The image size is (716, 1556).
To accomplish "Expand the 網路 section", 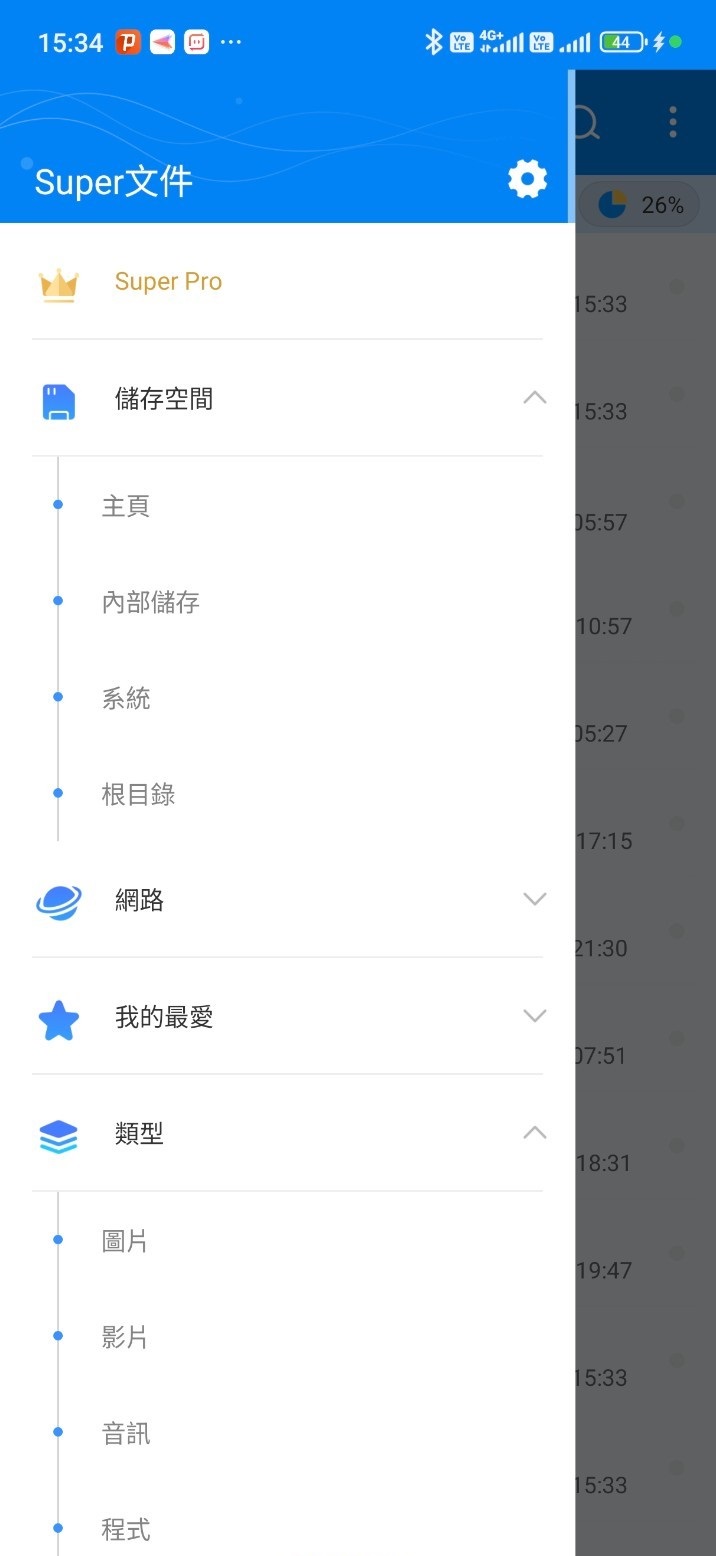I will (x=535, y=899).
